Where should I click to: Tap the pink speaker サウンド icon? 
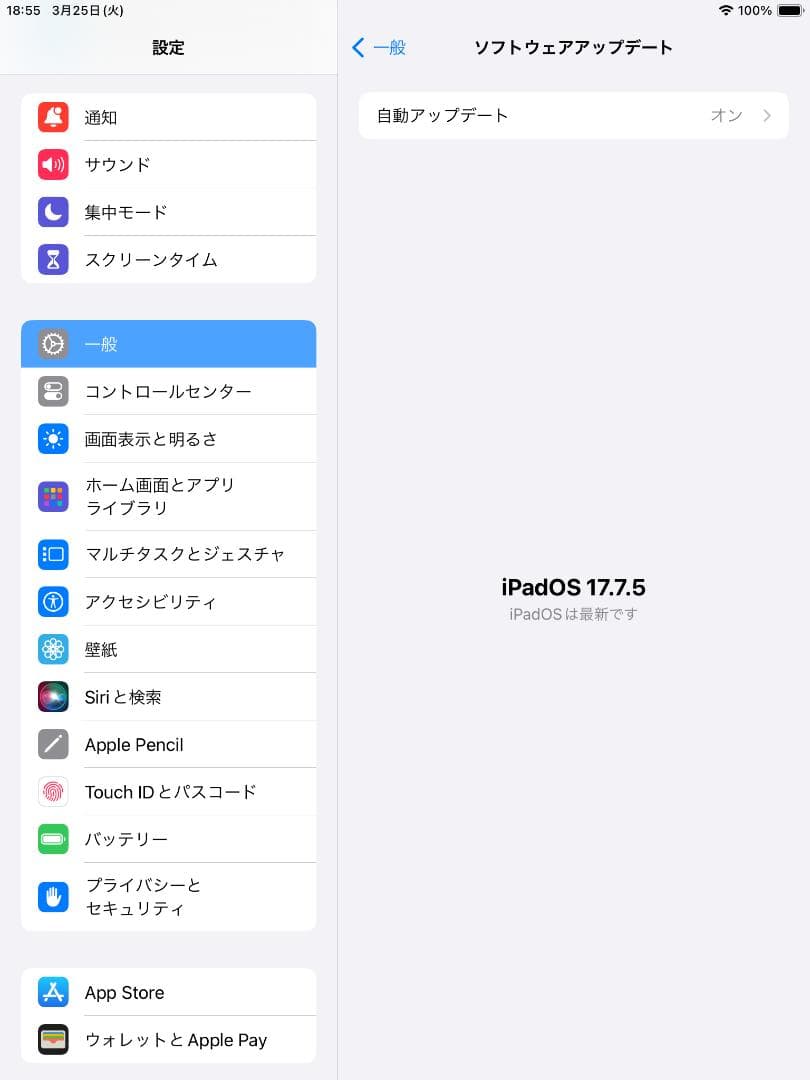pos(53,164)
